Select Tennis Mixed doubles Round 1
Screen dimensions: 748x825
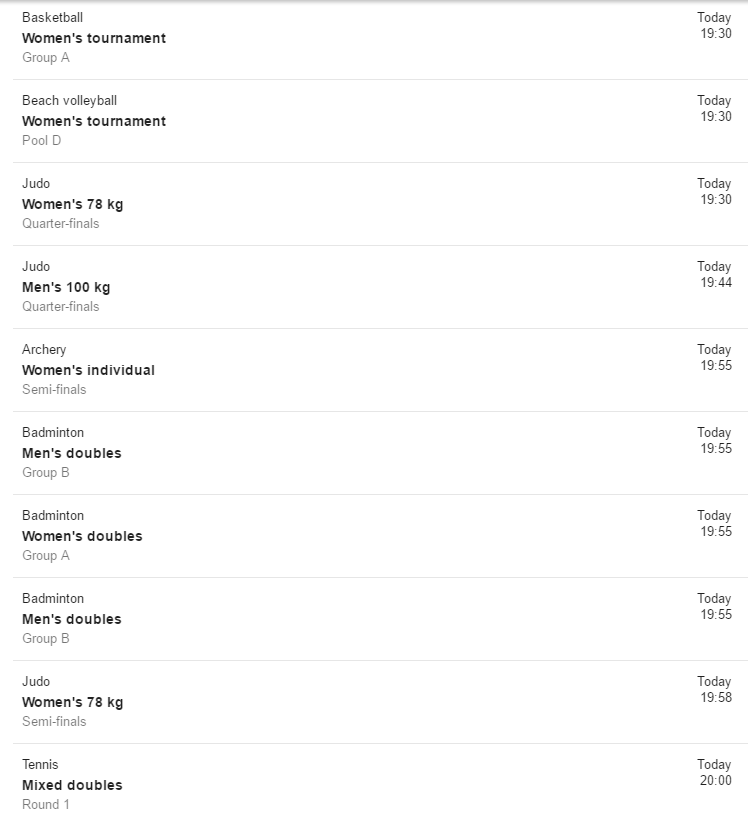tap(72, 785)
